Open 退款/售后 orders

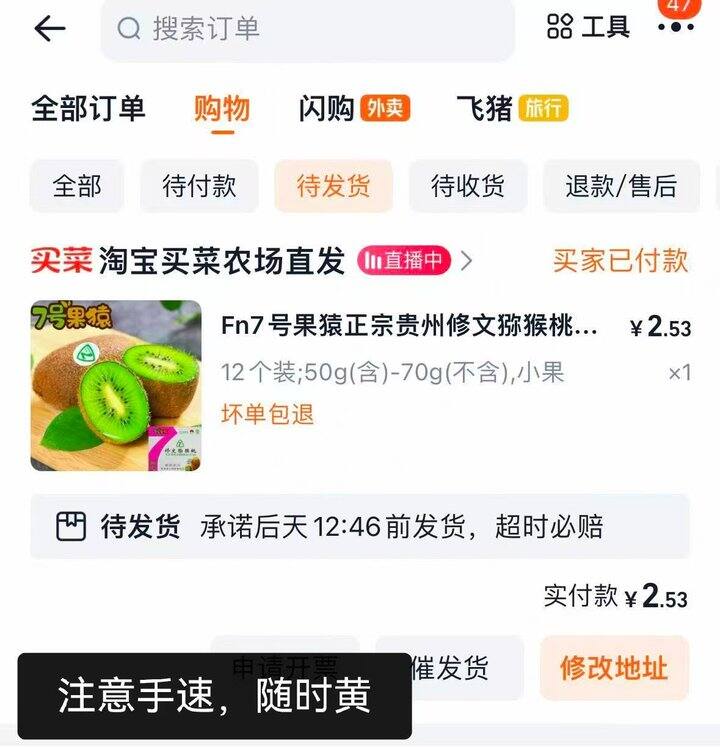pyautogui.click(x=620, y=186)
